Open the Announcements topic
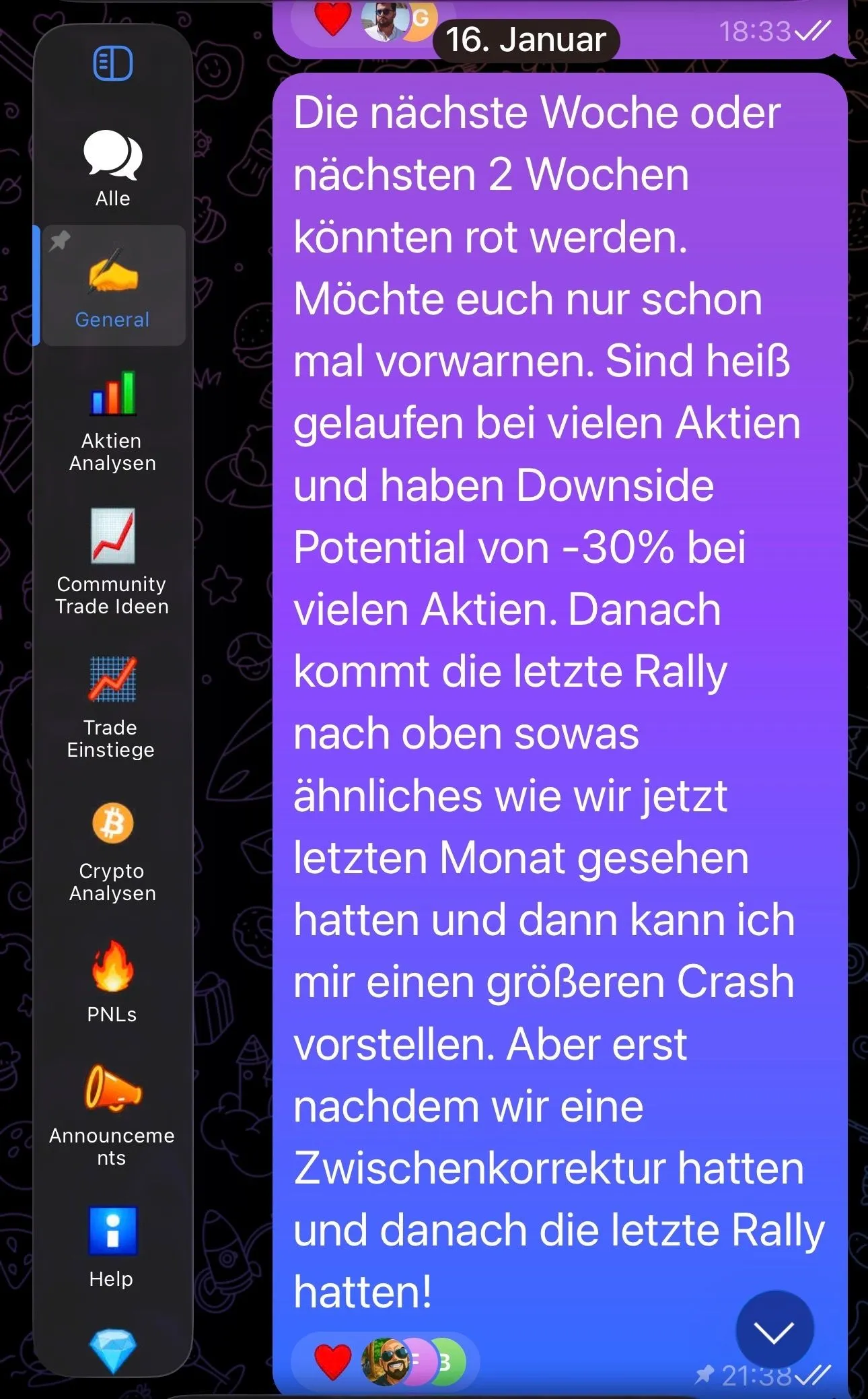The image size is (868, 1399). click(112, 1114)
